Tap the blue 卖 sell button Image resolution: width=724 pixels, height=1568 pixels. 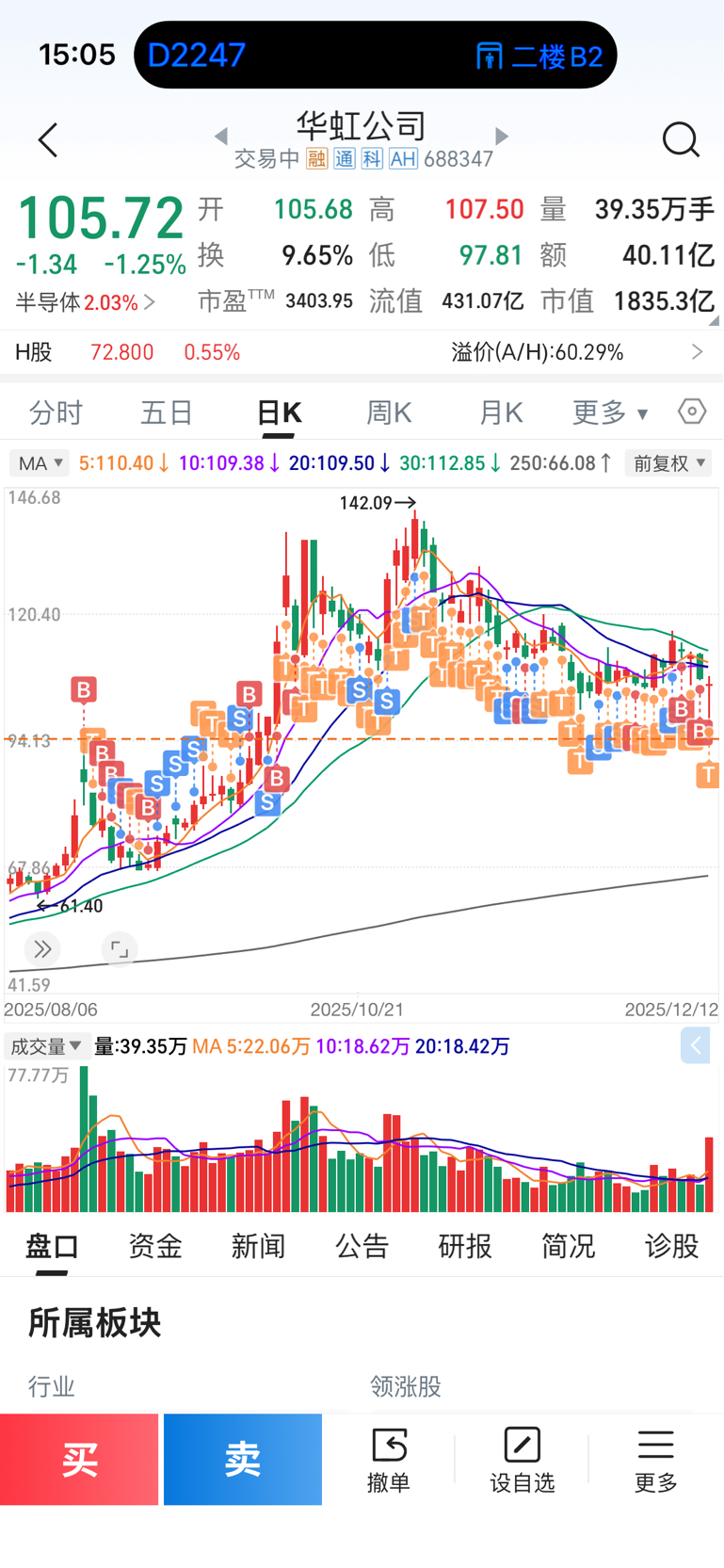tap(243, 1459)
